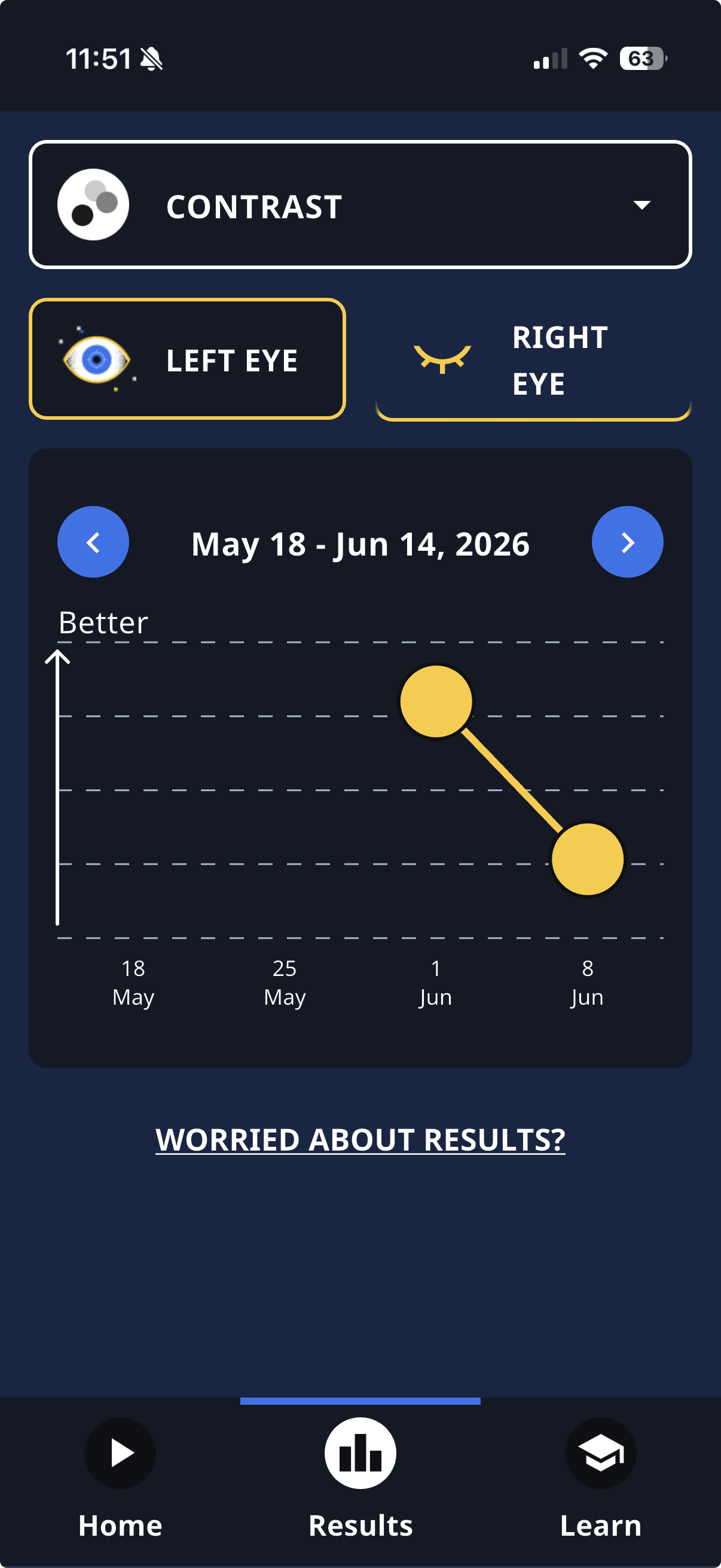Switch to Right Eye results
The image size is (721, 1568).
[x=534, y=359]
